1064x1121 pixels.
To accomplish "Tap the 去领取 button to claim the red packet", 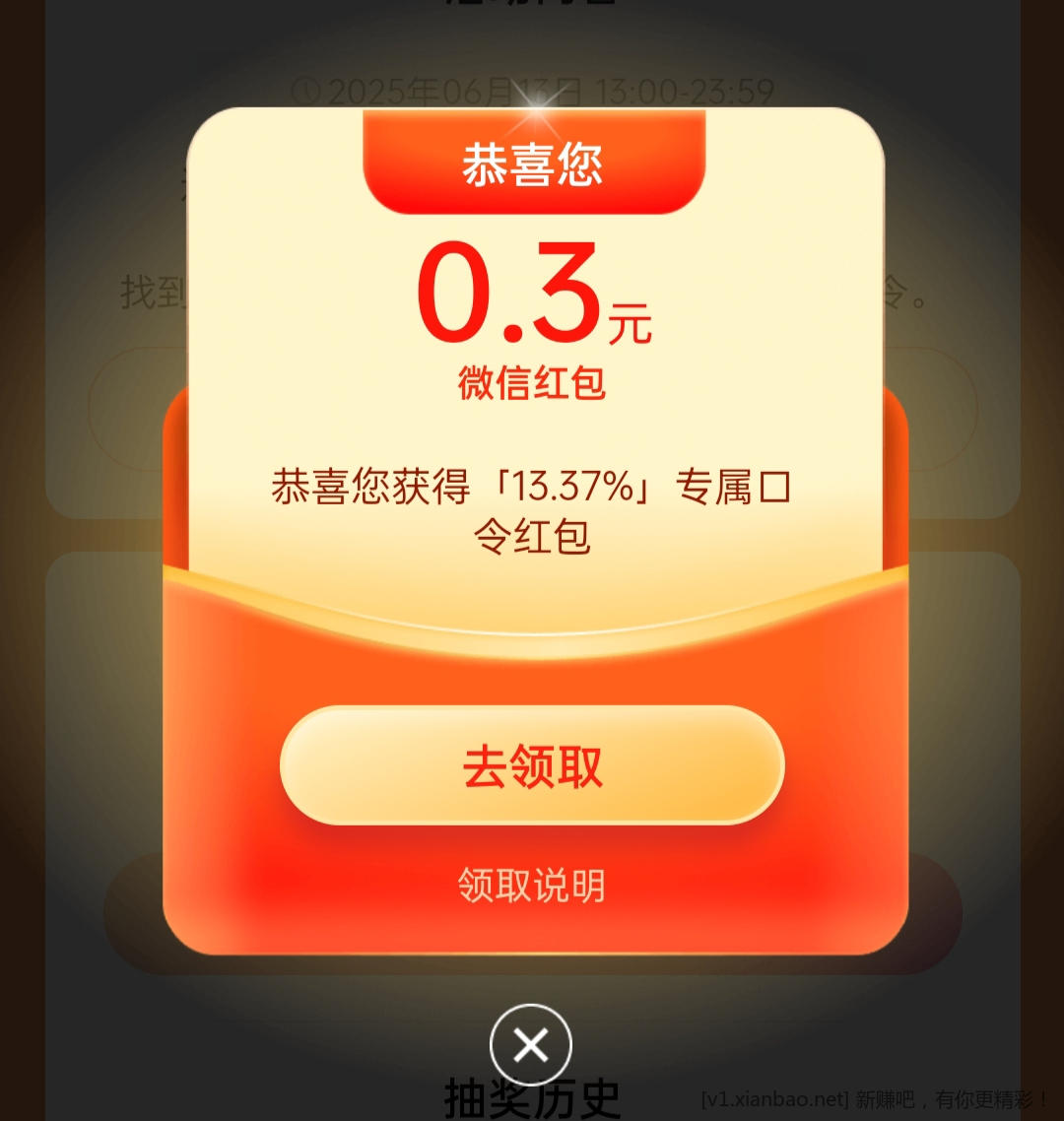I will (532, 765).
